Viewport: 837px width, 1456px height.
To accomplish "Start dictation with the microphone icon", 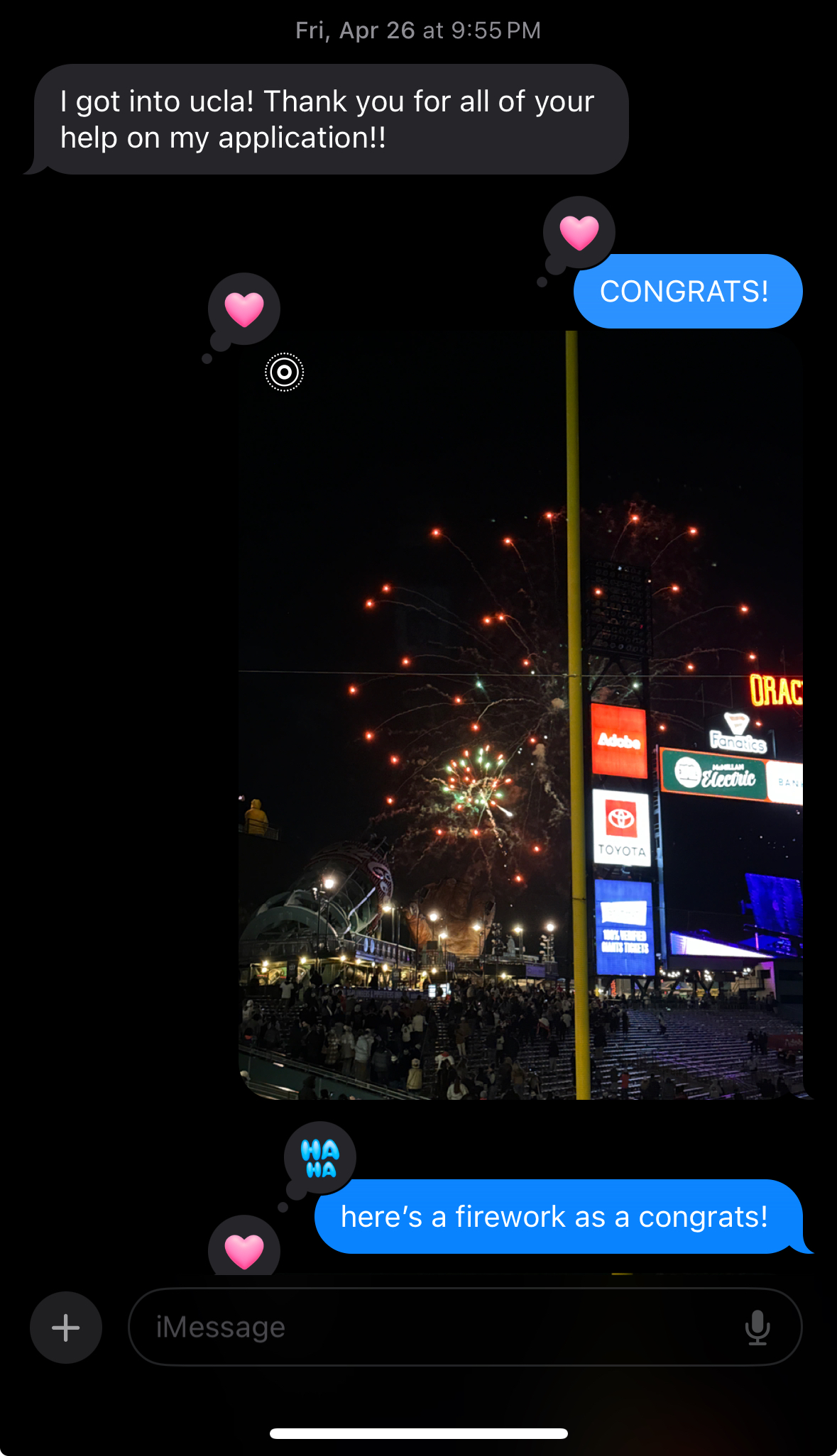I will coord(757,1327).
